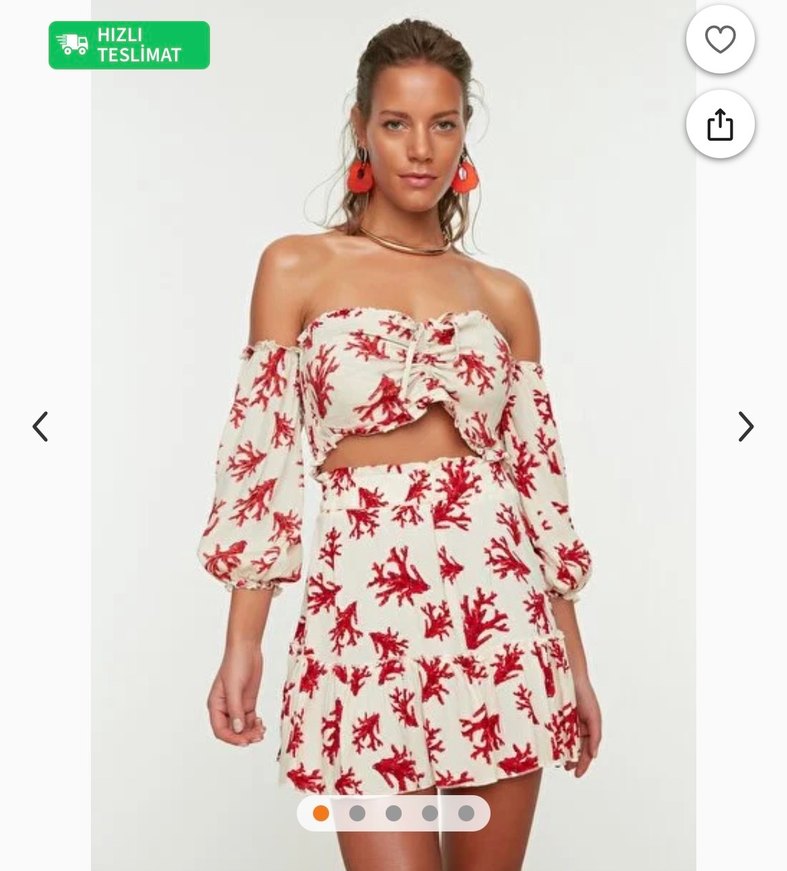Add this product to favorites with the heart icon

coord(720,40)
